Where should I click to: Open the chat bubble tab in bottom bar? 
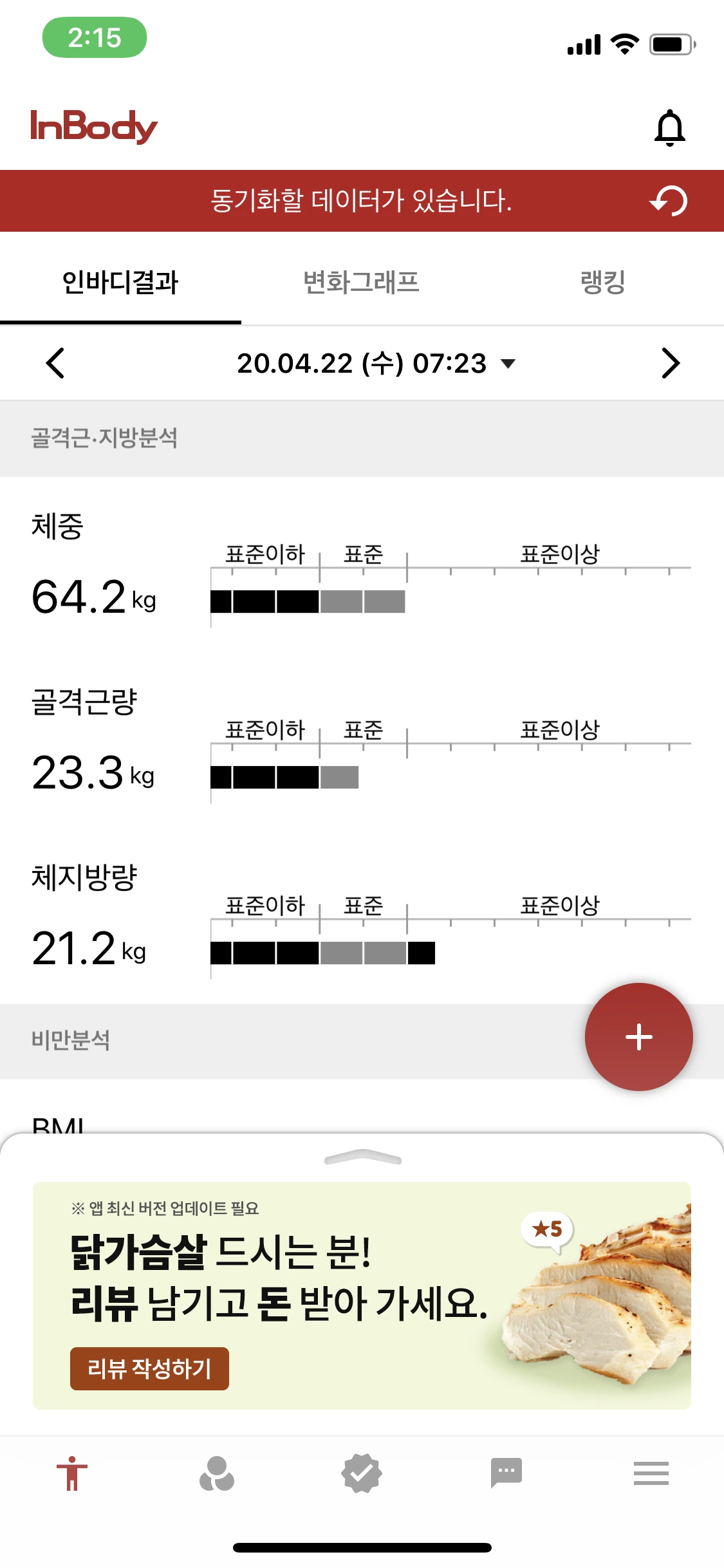tap(506, 1473)
